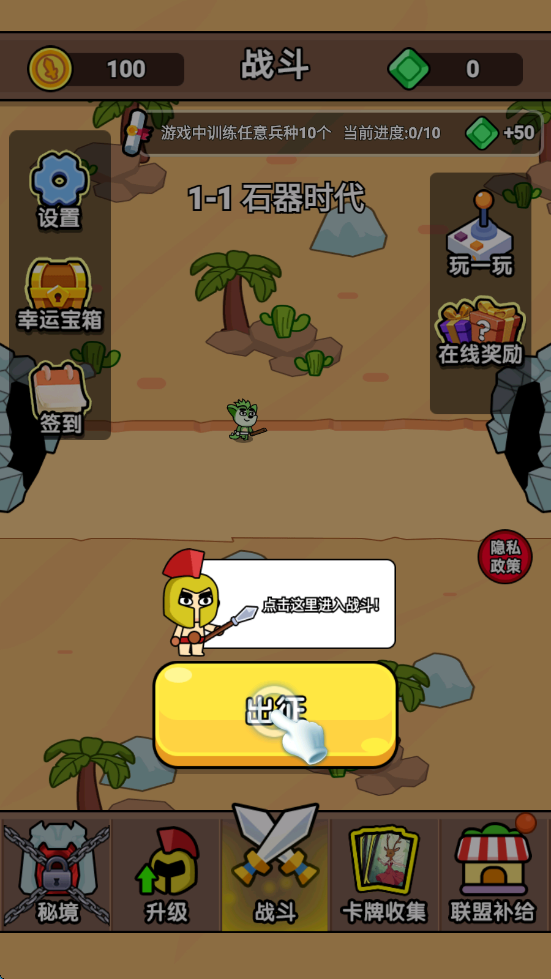View the 隐私政策 privacy policy

(x=505, y=556)
